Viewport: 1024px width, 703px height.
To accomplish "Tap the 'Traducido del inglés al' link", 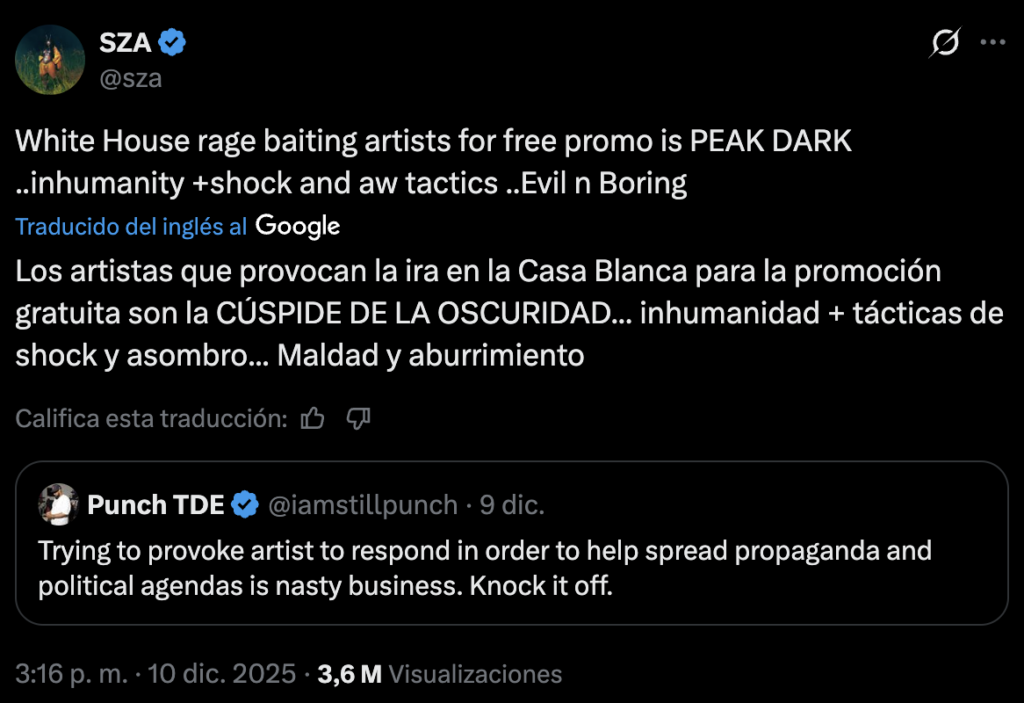I will click(131, 227).
